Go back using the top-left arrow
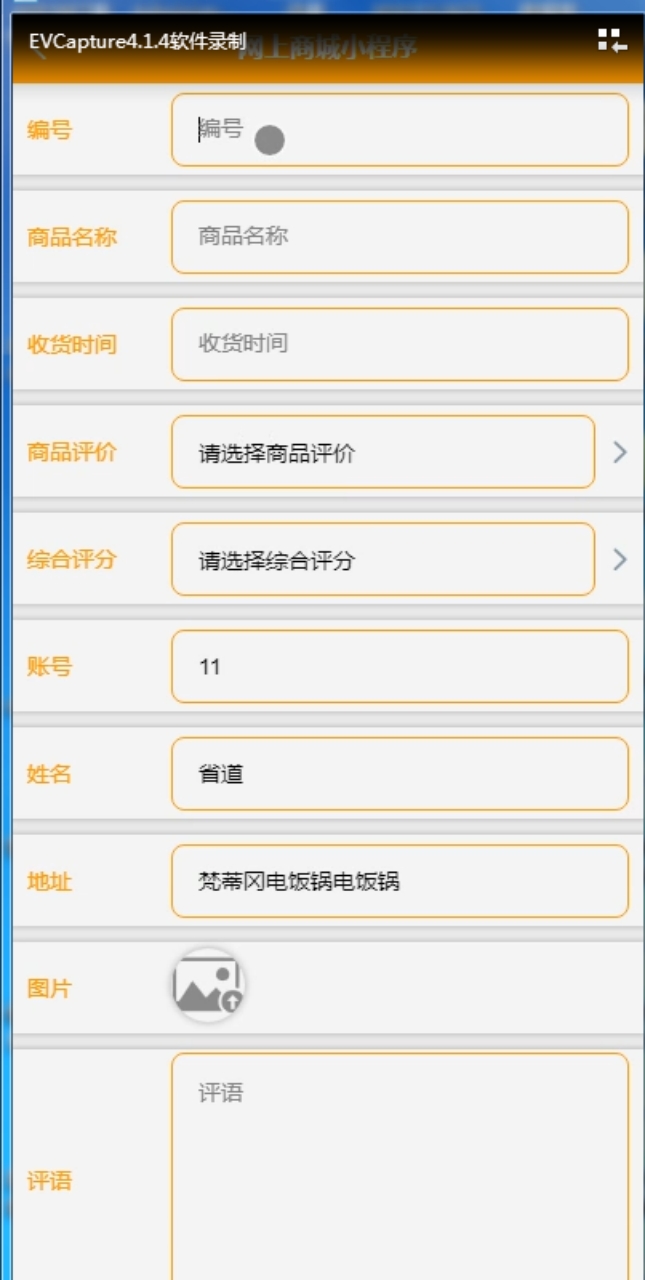645x1280 pixels. tap(38, 52)
